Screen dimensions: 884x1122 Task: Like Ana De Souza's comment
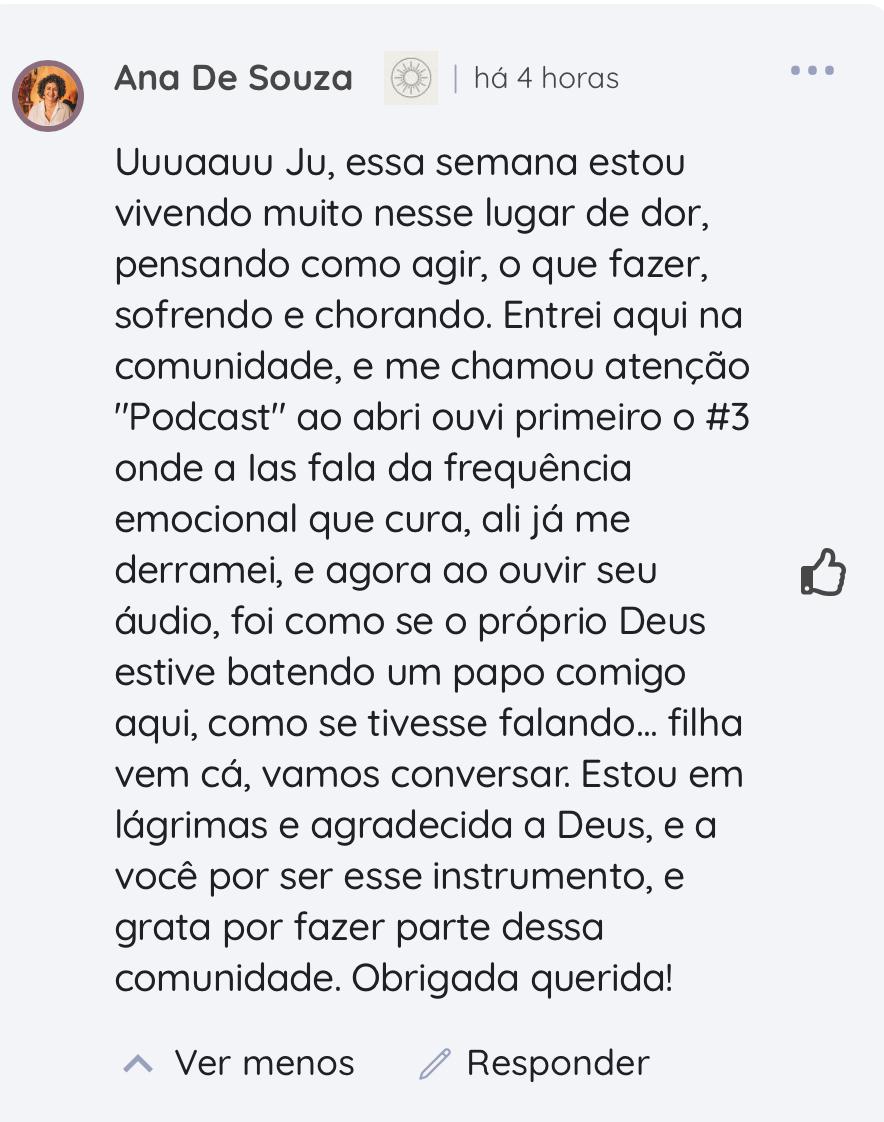pyautogui.click(x=823, y=573)
